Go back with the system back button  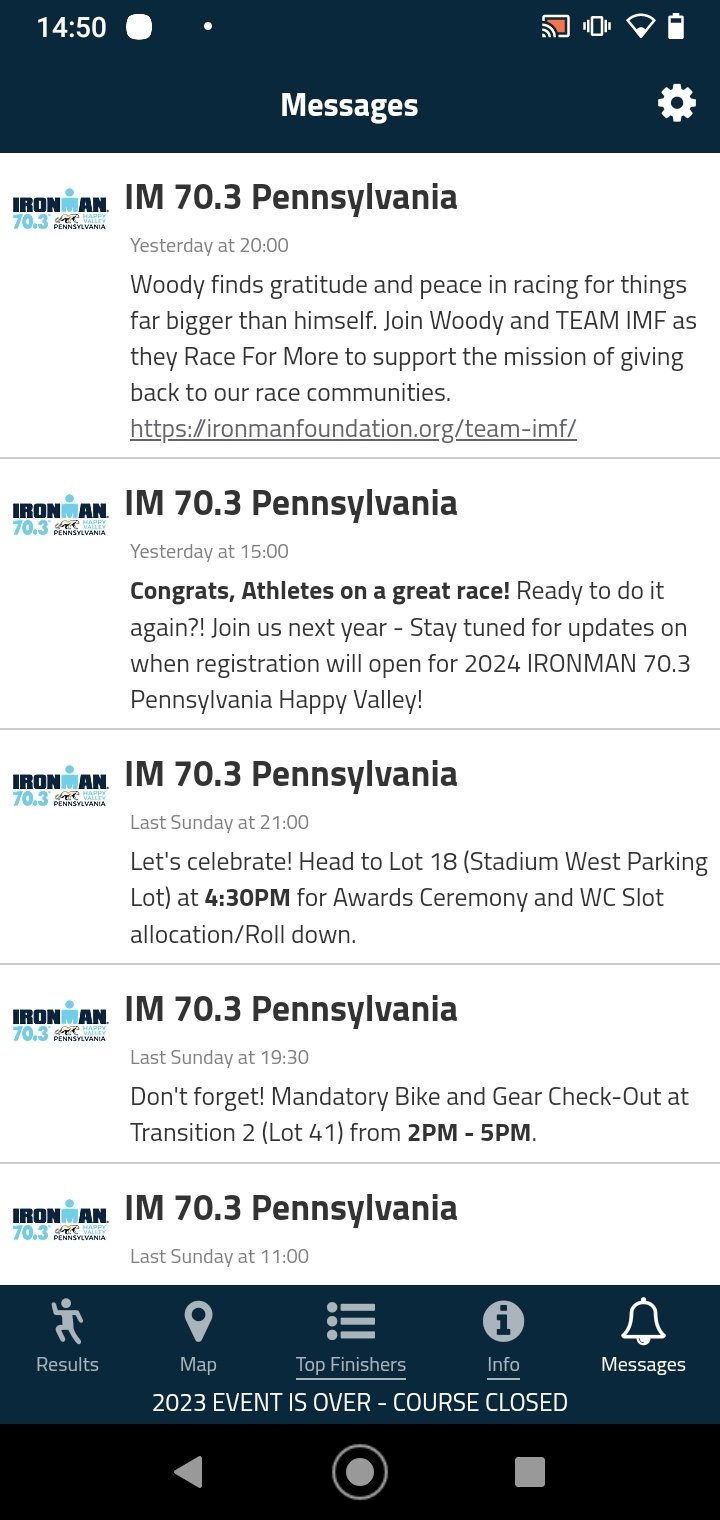188,1471
